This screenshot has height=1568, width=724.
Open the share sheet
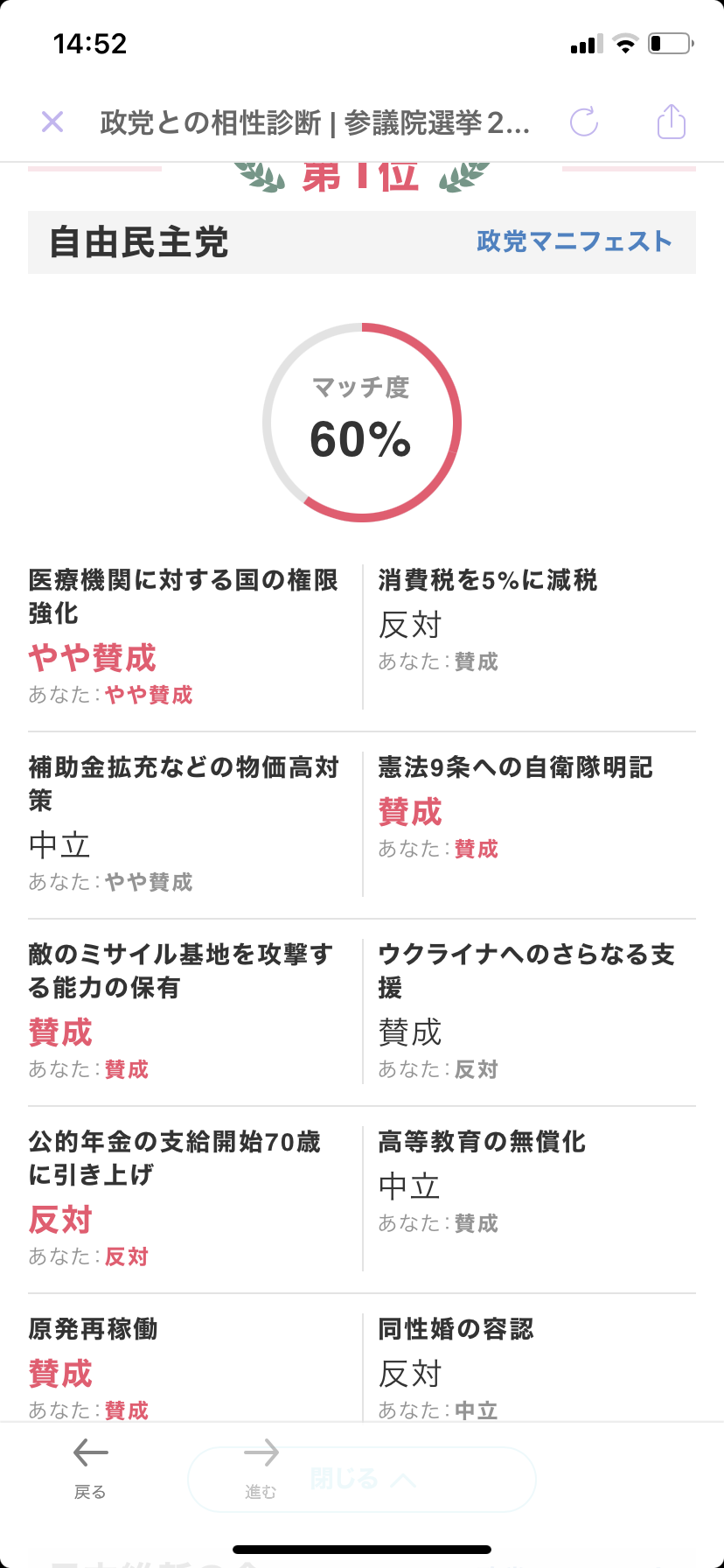[672, 121]
